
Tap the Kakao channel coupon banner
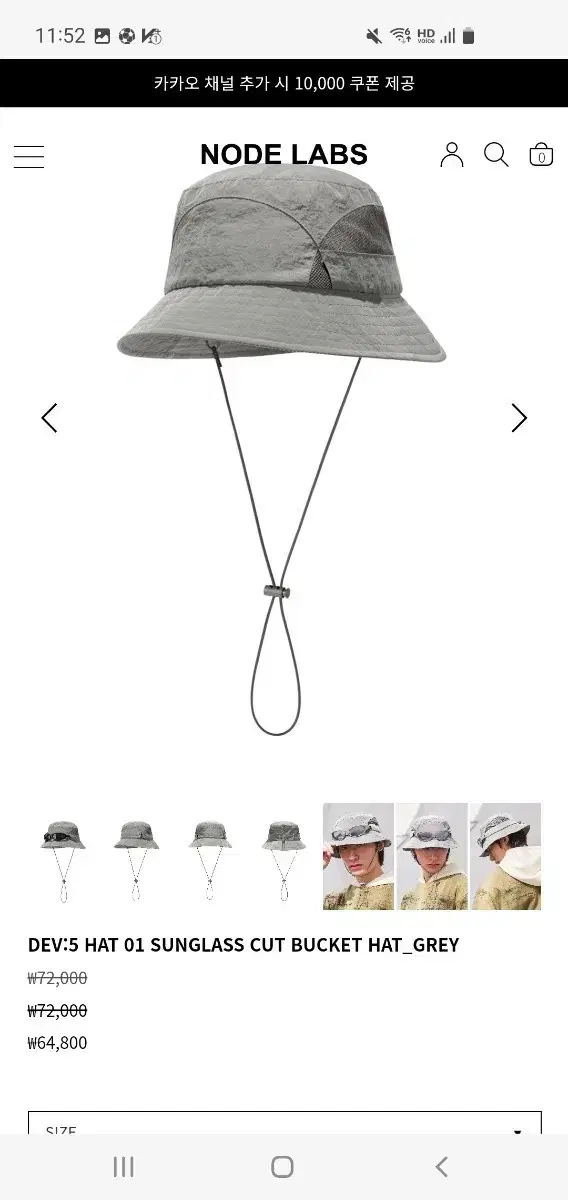tap(284, 83)
